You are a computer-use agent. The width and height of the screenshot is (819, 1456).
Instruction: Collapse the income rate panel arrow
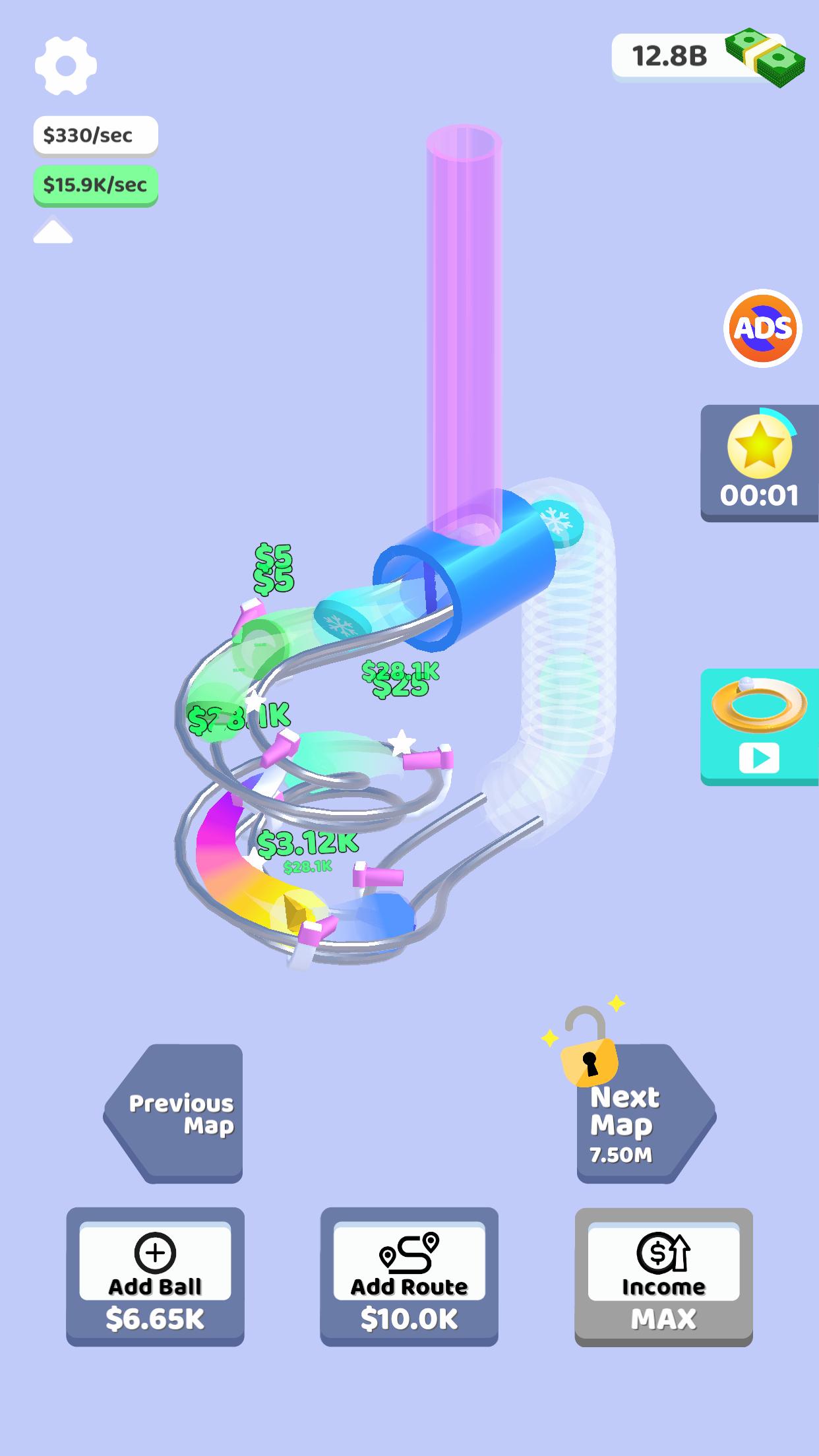pyautogui.click(x=53, y=232)
